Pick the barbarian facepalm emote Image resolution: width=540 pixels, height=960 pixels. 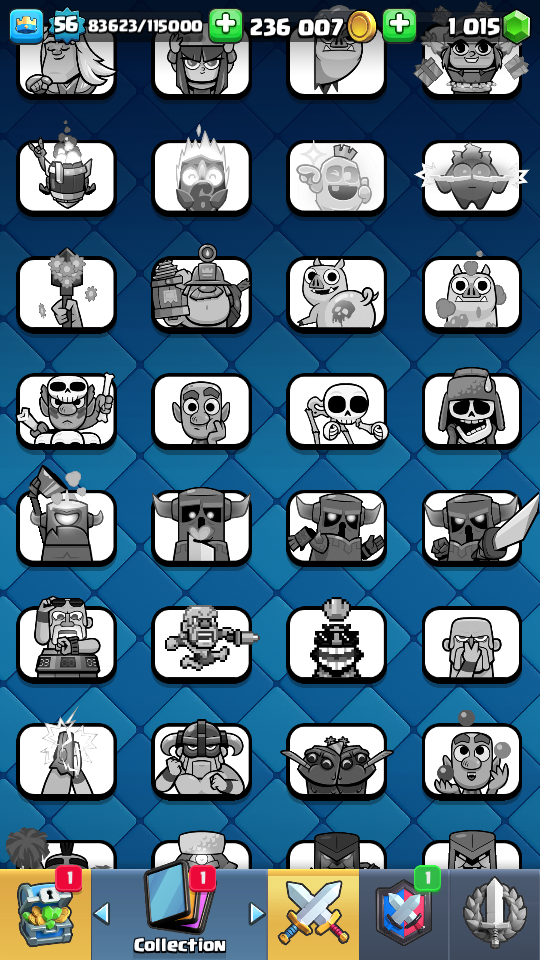(471, 644)
